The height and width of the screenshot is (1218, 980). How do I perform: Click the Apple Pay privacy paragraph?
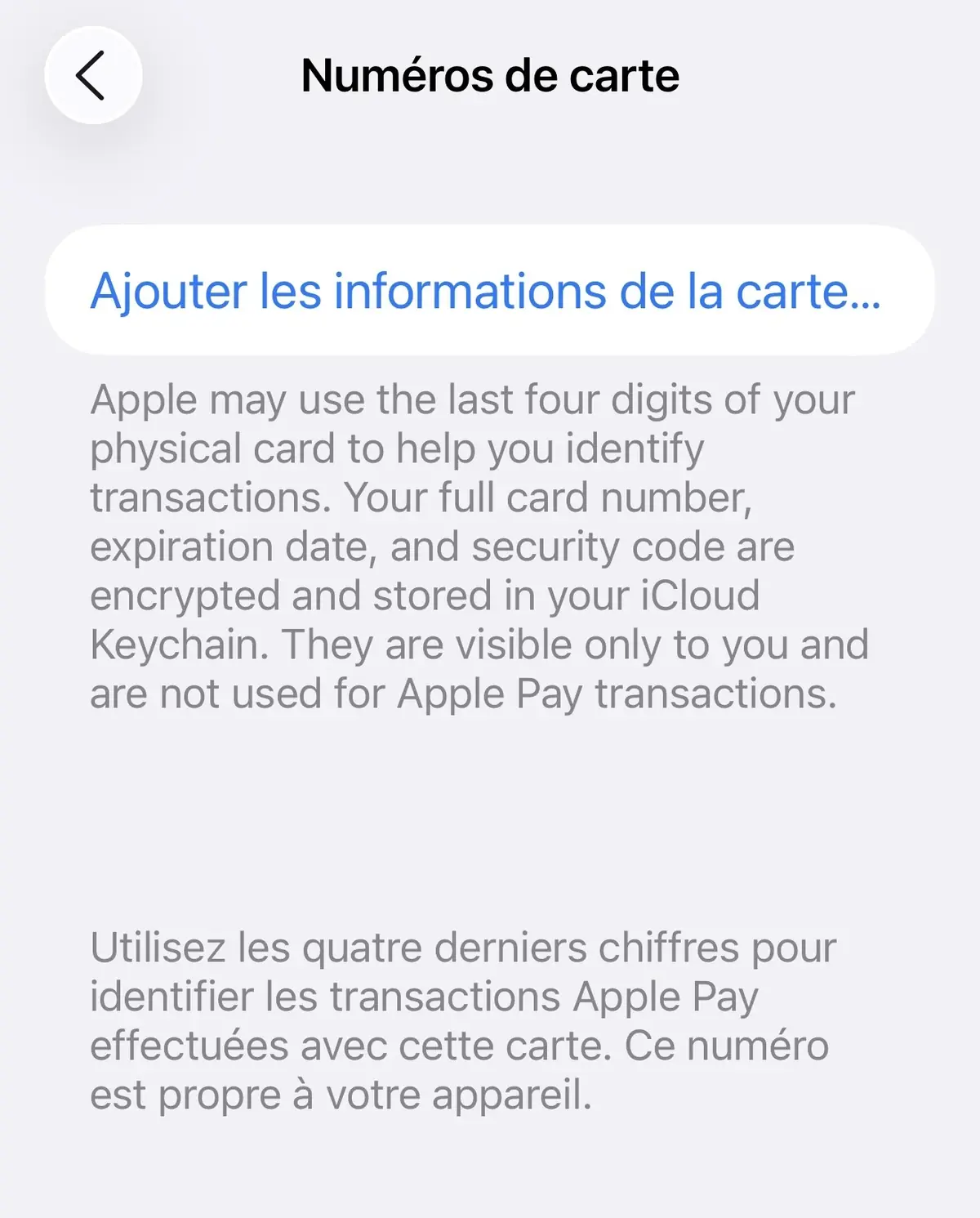(478, 546)
